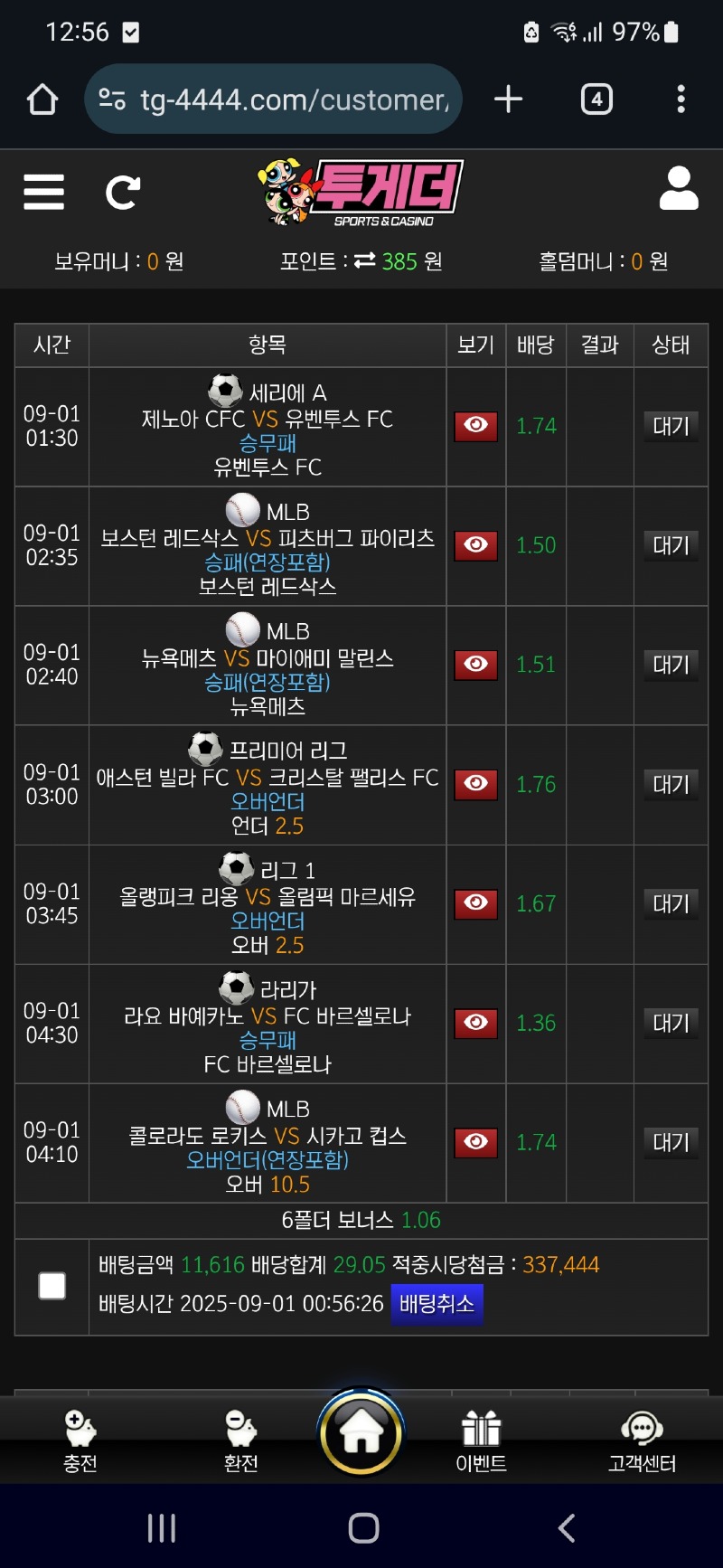Open the user profile icon
The height and width of the screenshot is (1568, 723).
(679, 189)
